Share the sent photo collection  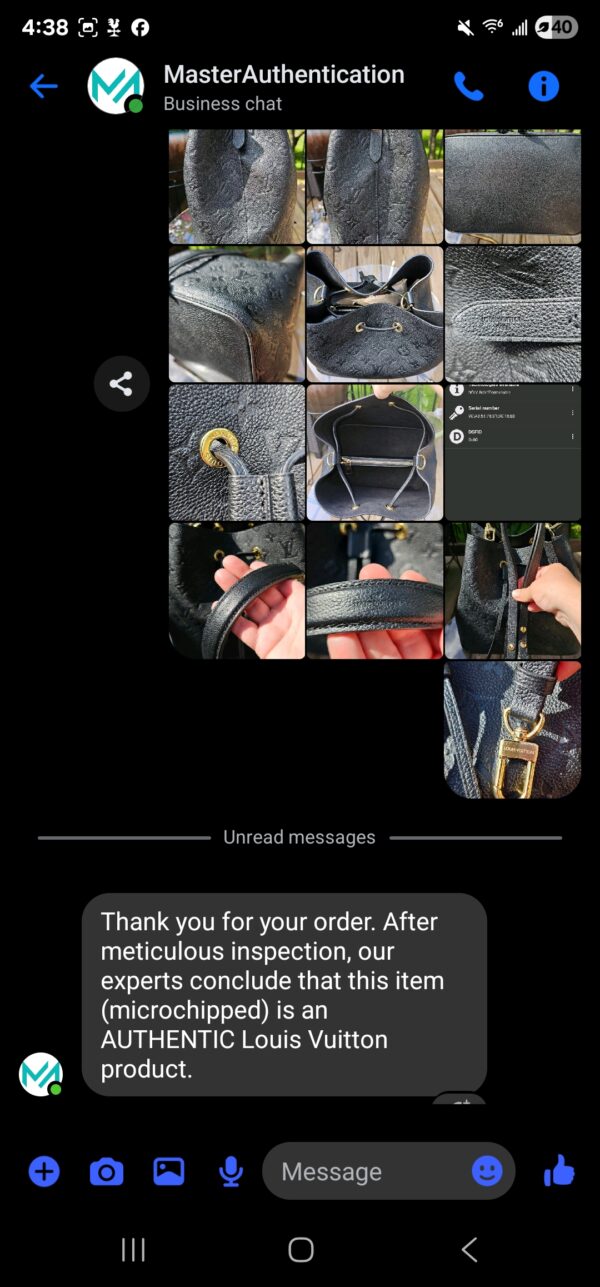[x=121, y=384]
